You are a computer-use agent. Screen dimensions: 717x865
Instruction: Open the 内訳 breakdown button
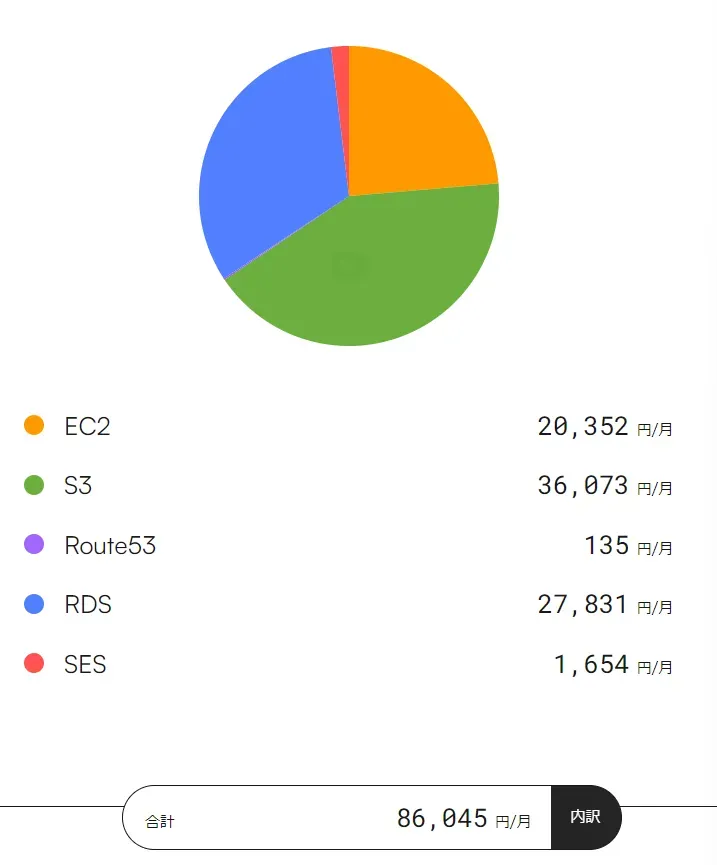coord(585,817)
